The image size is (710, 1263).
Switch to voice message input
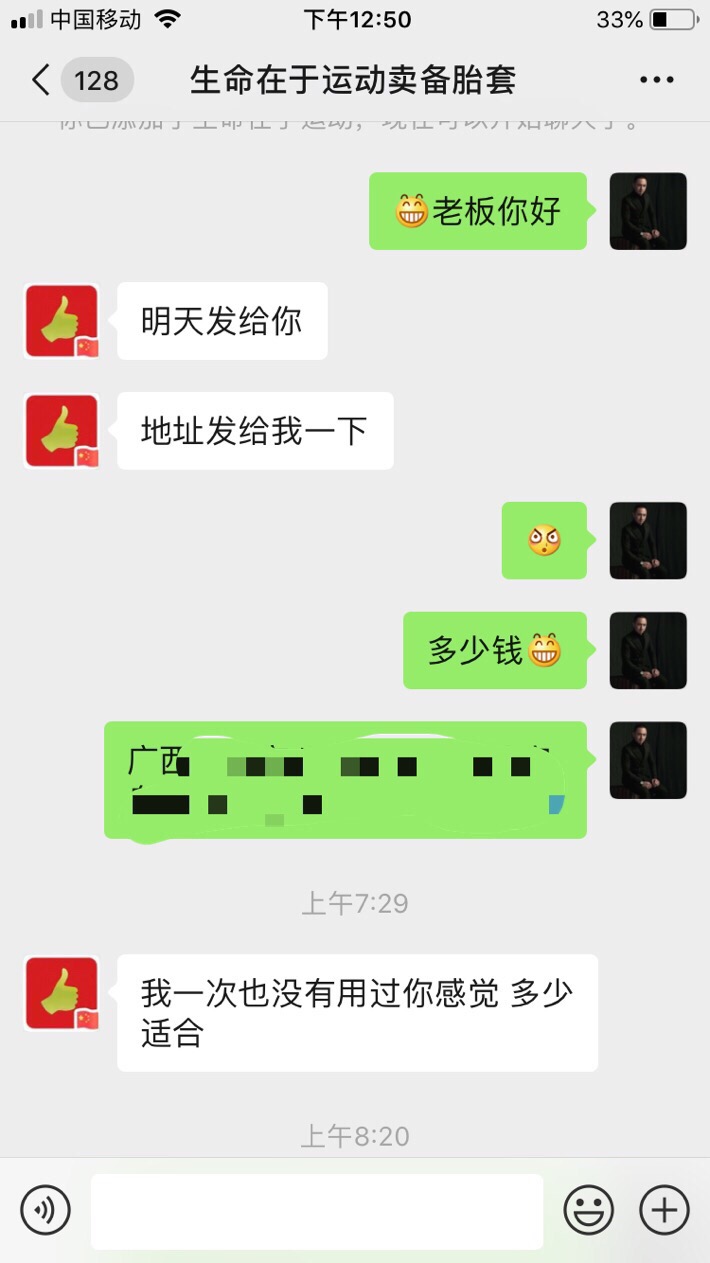[x=45, y=1211]
